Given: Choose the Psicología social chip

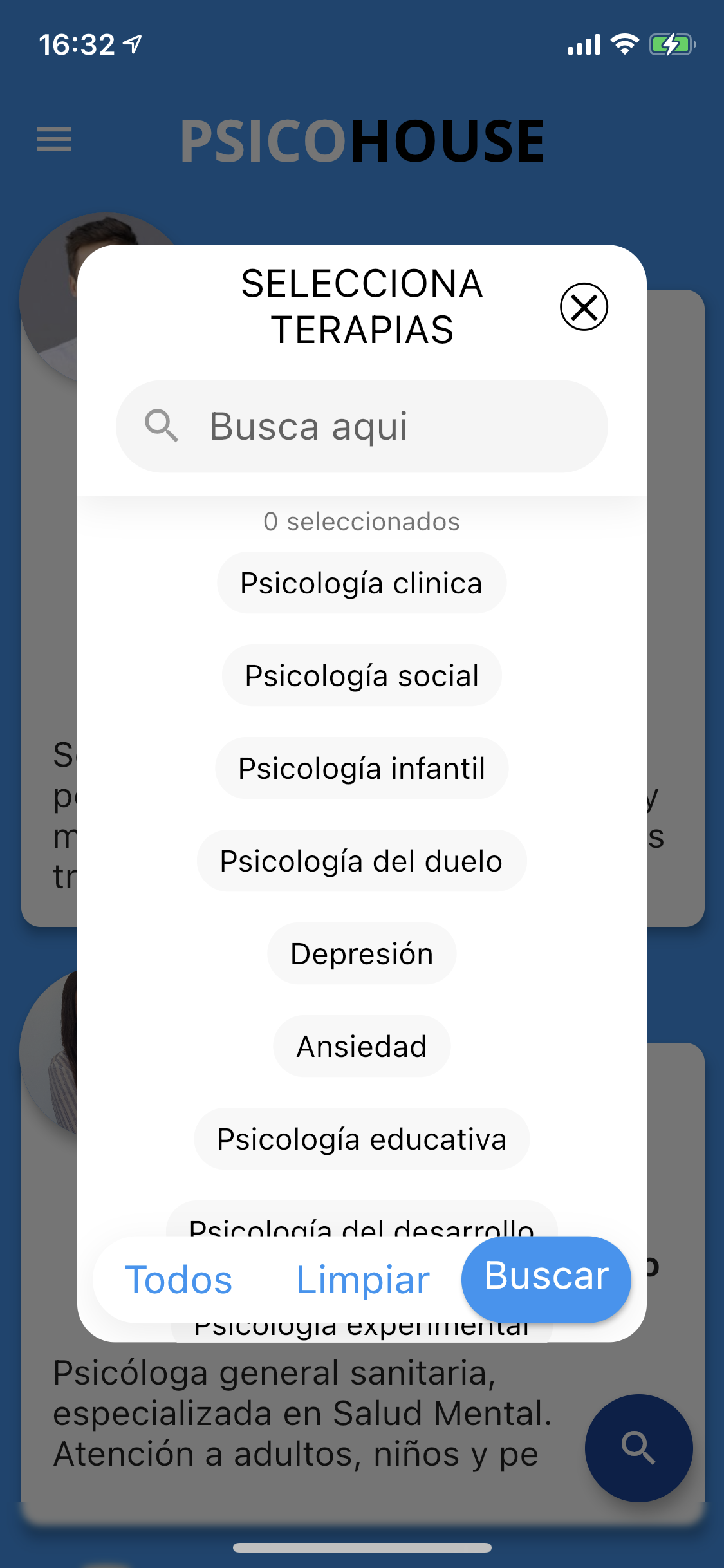Looking at the screenshot, I should [362, 676].
